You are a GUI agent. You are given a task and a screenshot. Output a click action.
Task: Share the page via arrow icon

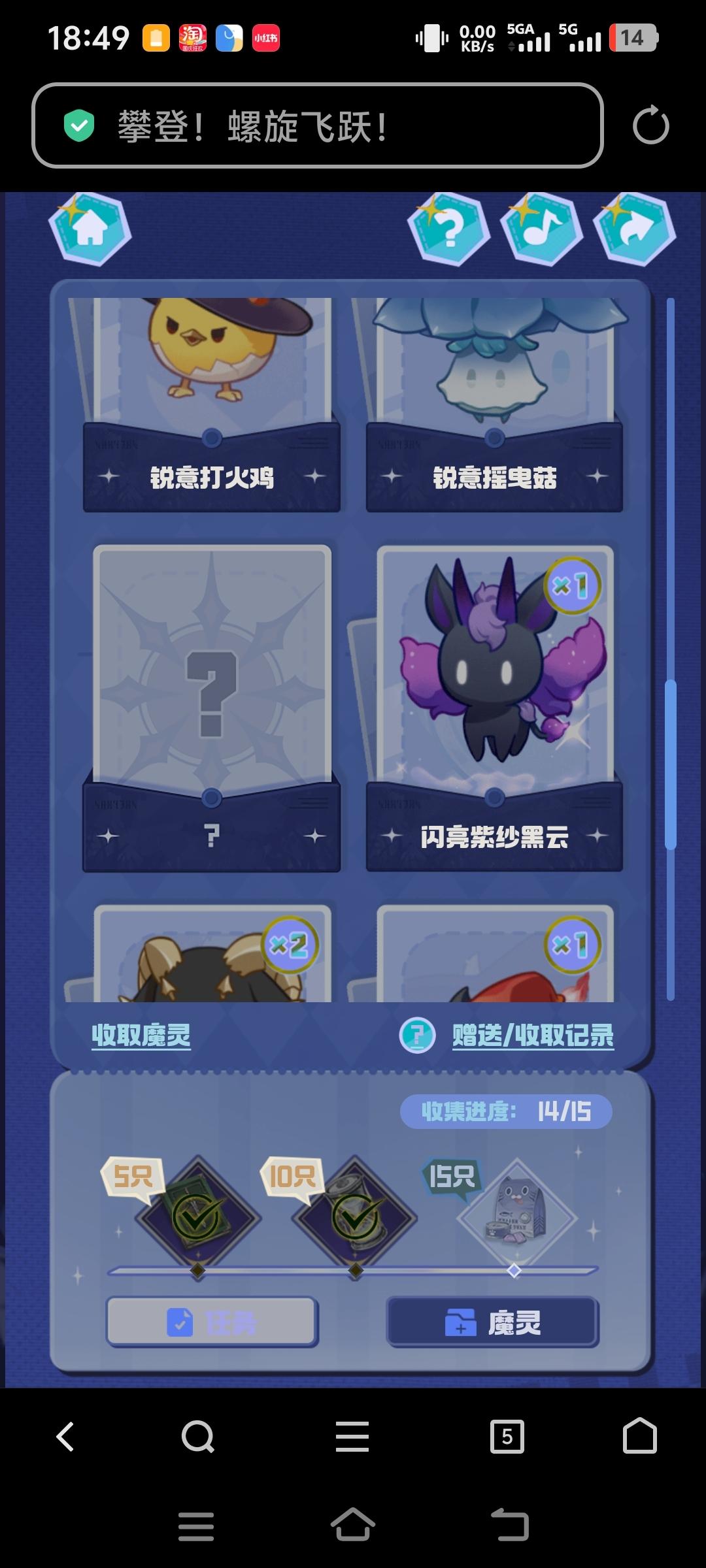[x=634, y=229]
